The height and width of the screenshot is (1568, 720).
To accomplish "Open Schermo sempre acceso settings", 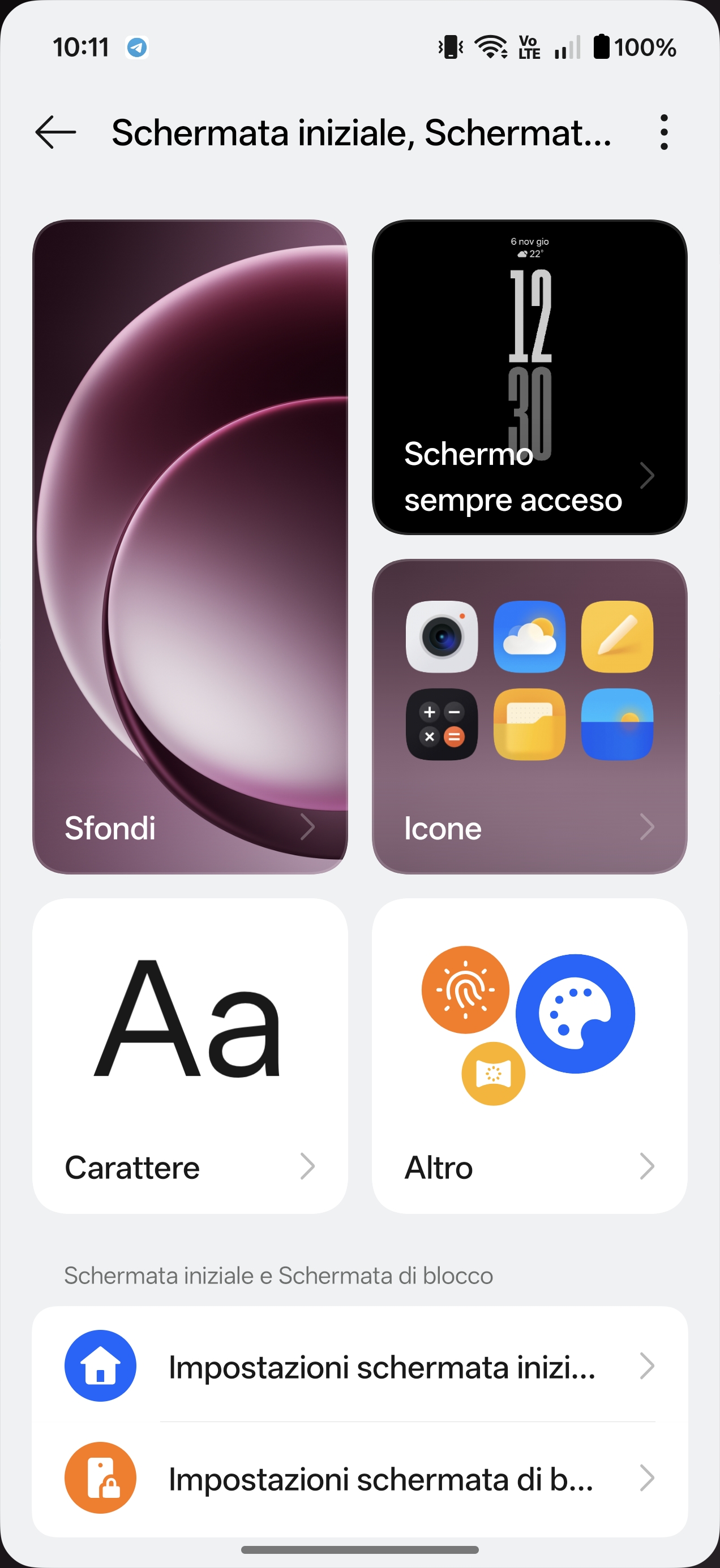I will 529,377.
